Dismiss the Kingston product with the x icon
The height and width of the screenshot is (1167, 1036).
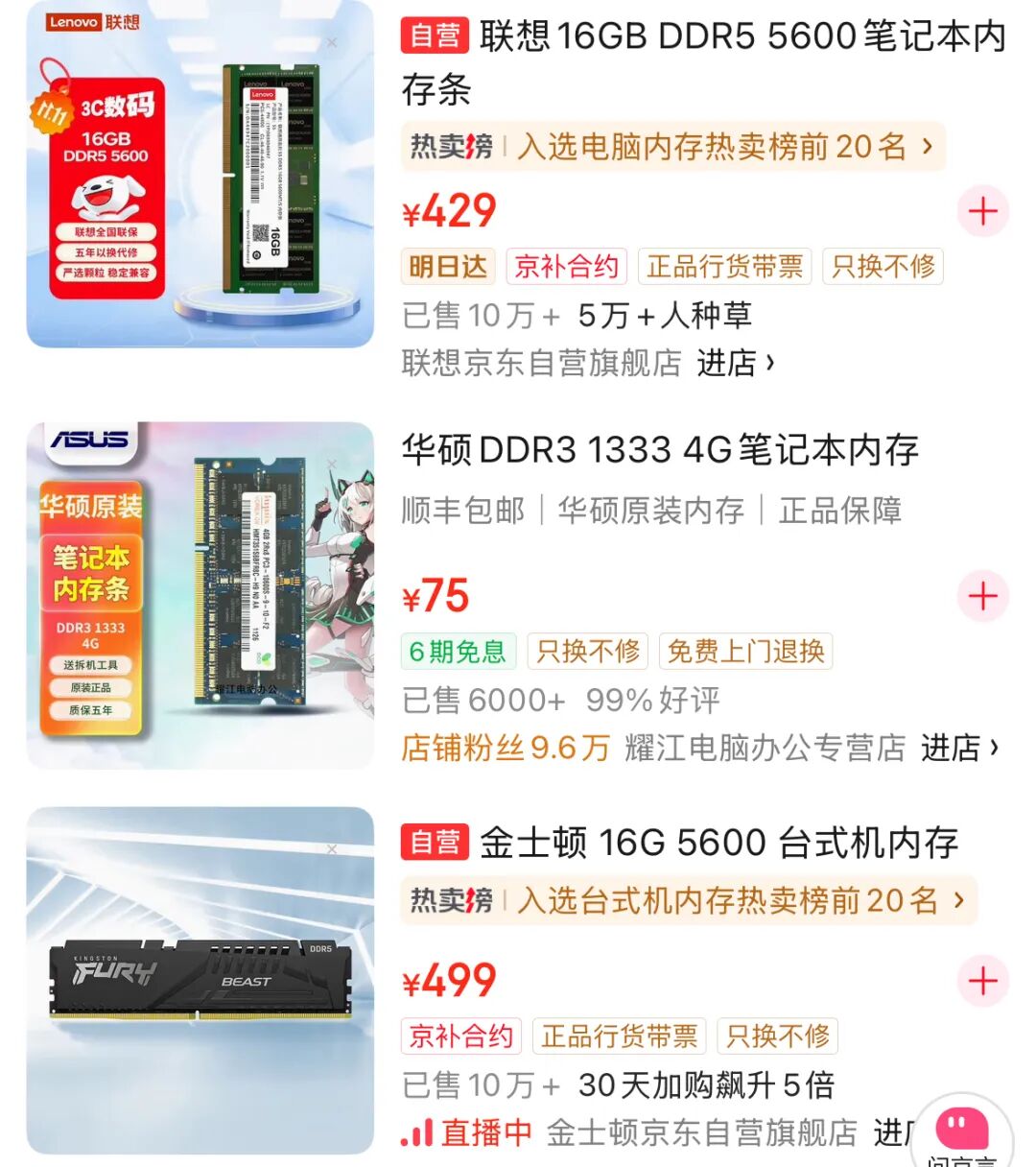tap(332, 848)
